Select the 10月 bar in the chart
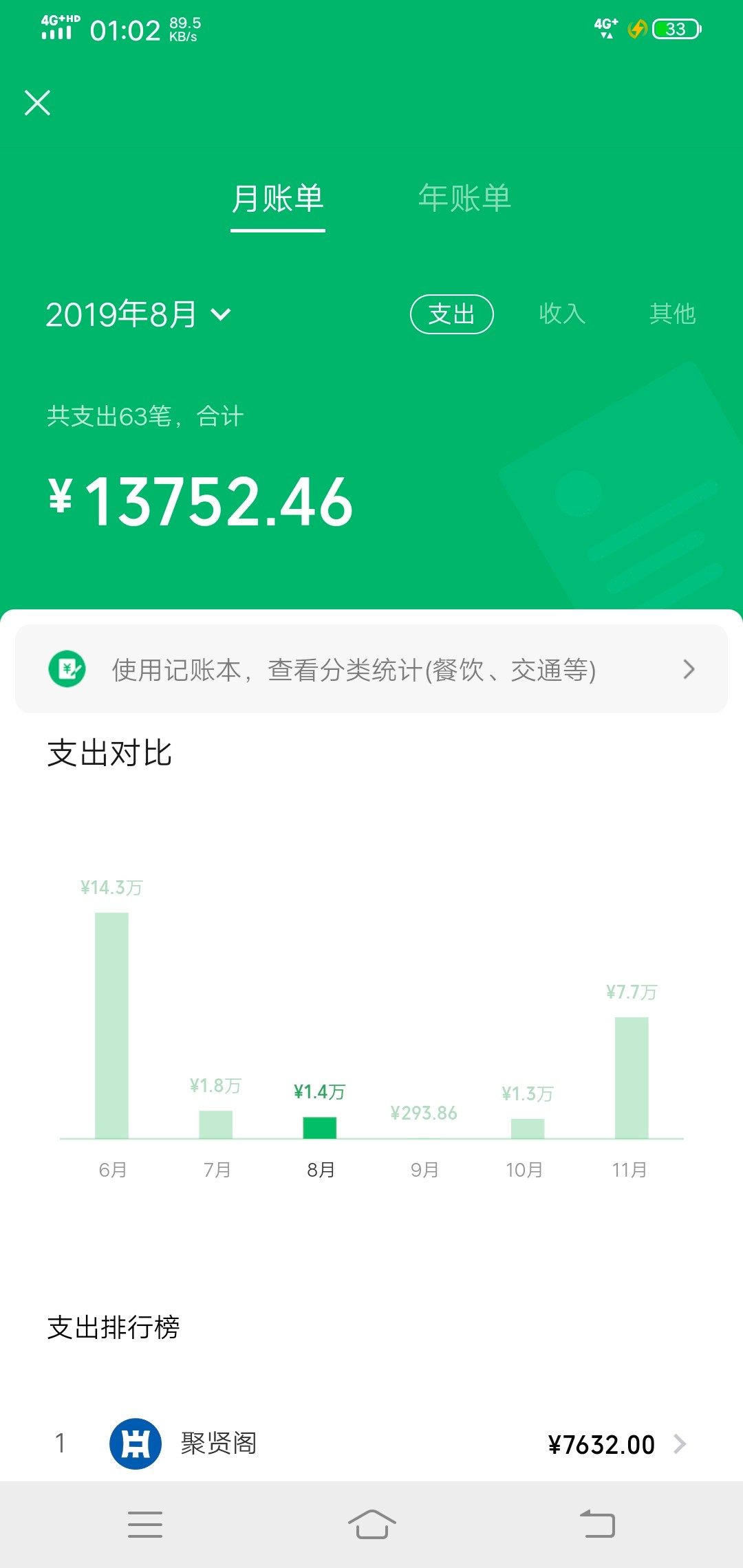 pos(528,1128)
